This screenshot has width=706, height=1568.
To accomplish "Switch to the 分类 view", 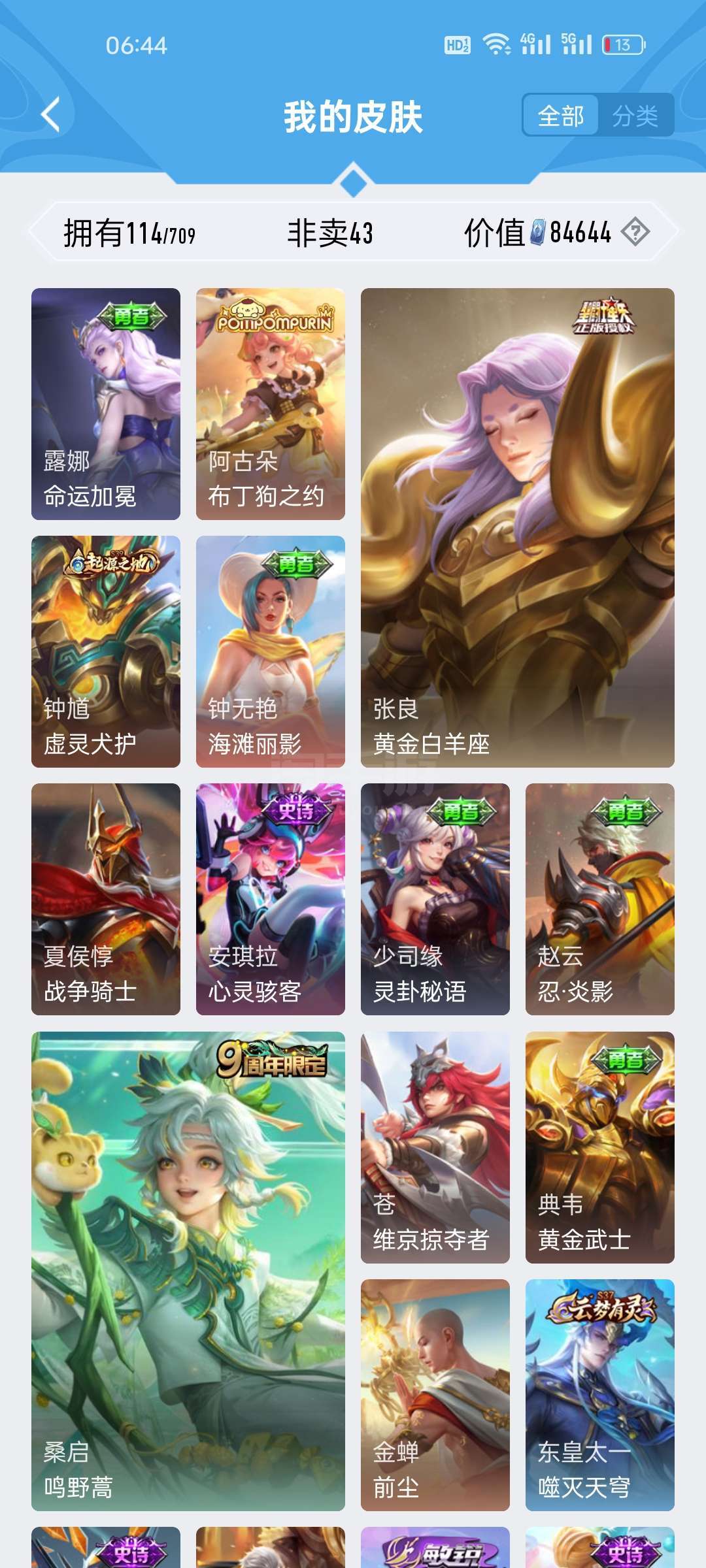I will click(x=635, y=116).
